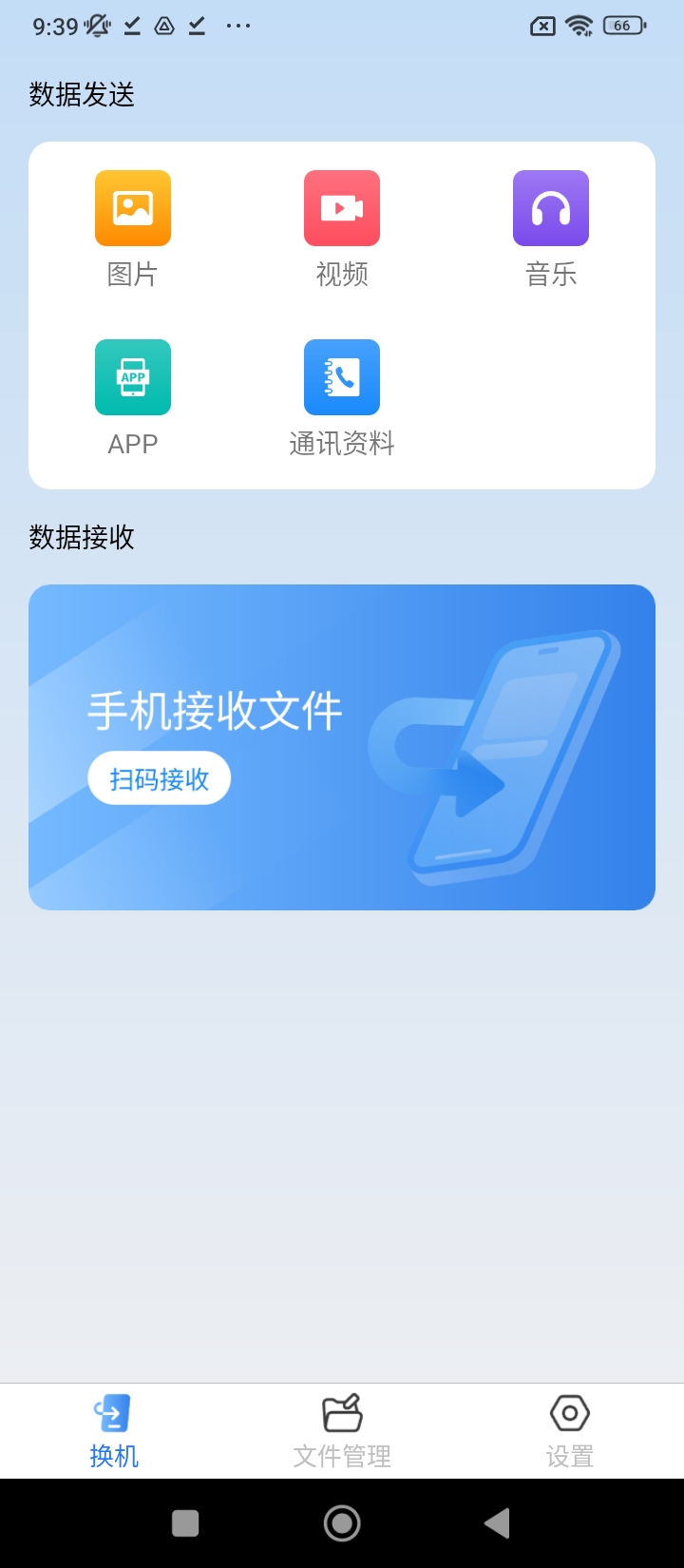The width and height of the screenshot is (684, 1568).
Task: Tap the system home button
Action: pyautogui.click(x=342, y=1523)
